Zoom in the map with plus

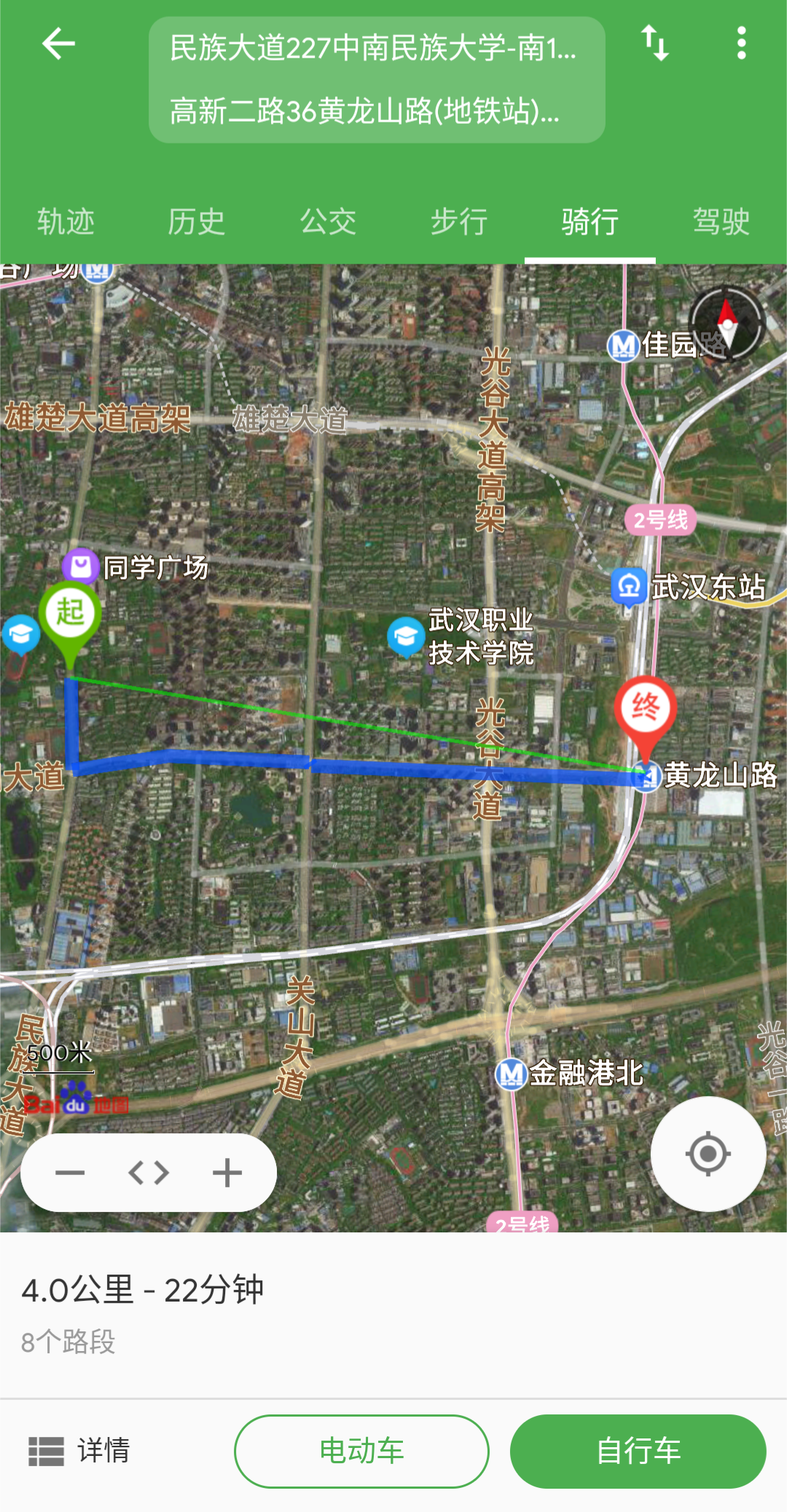click(x=227, y=1173)
